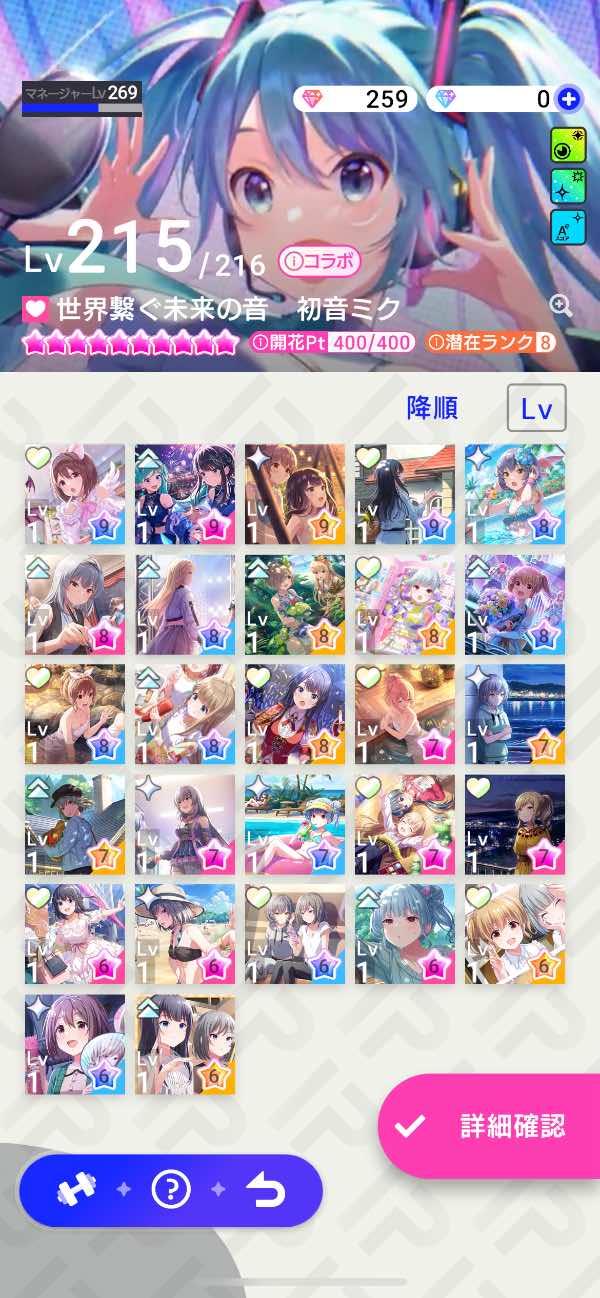The image size is (600, 1298).
Task: Open the dumbbell training icon
Action: point(75,1190)
